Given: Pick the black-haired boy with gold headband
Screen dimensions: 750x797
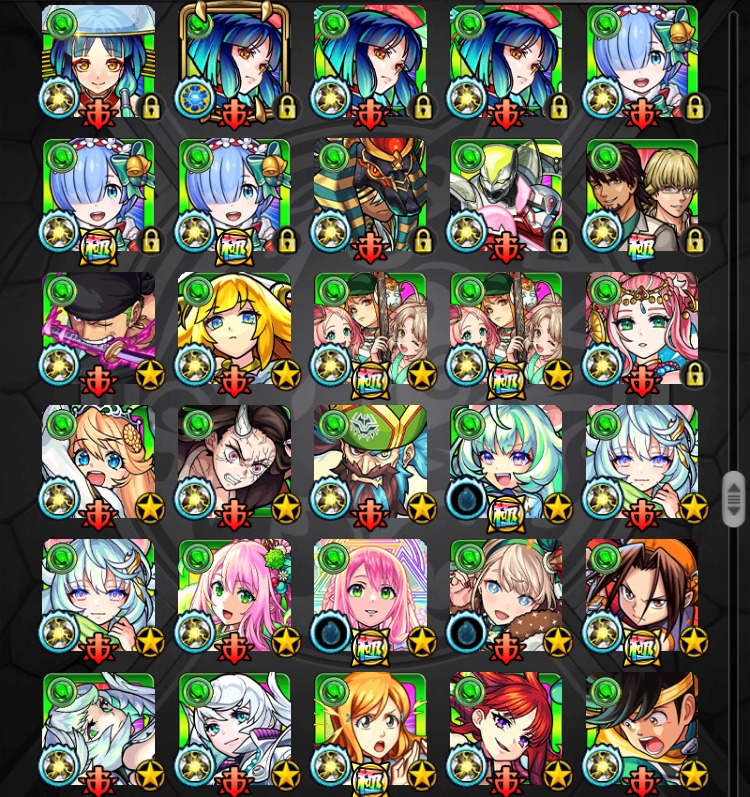Looking at the screenshot, I should [642, 730].
